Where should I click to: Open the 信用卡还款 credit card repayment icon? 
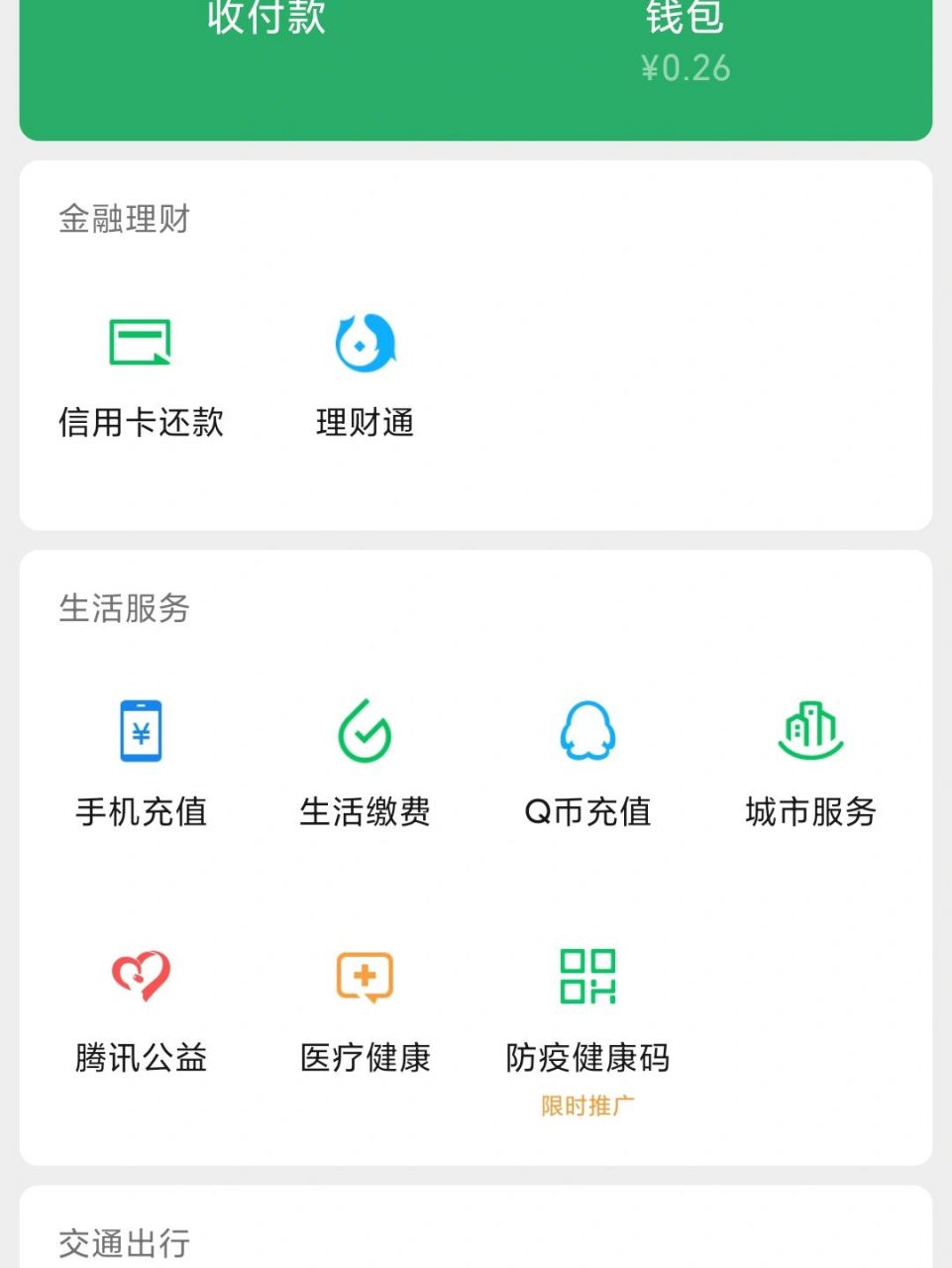click(140, 342)
